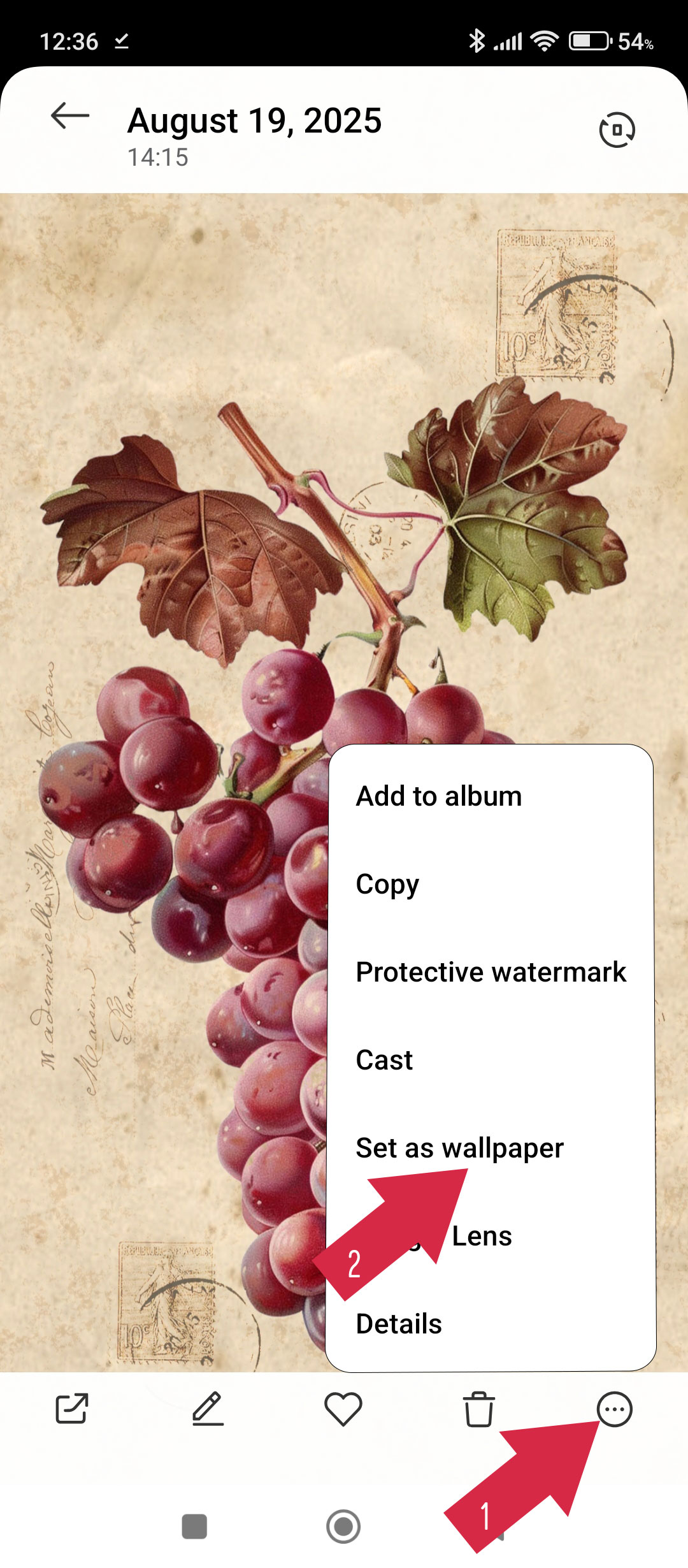Image resolution: width=688 pixels, height=1568 pixels.
Task: Go back using the top arrow
Action: tap(70, 116)
